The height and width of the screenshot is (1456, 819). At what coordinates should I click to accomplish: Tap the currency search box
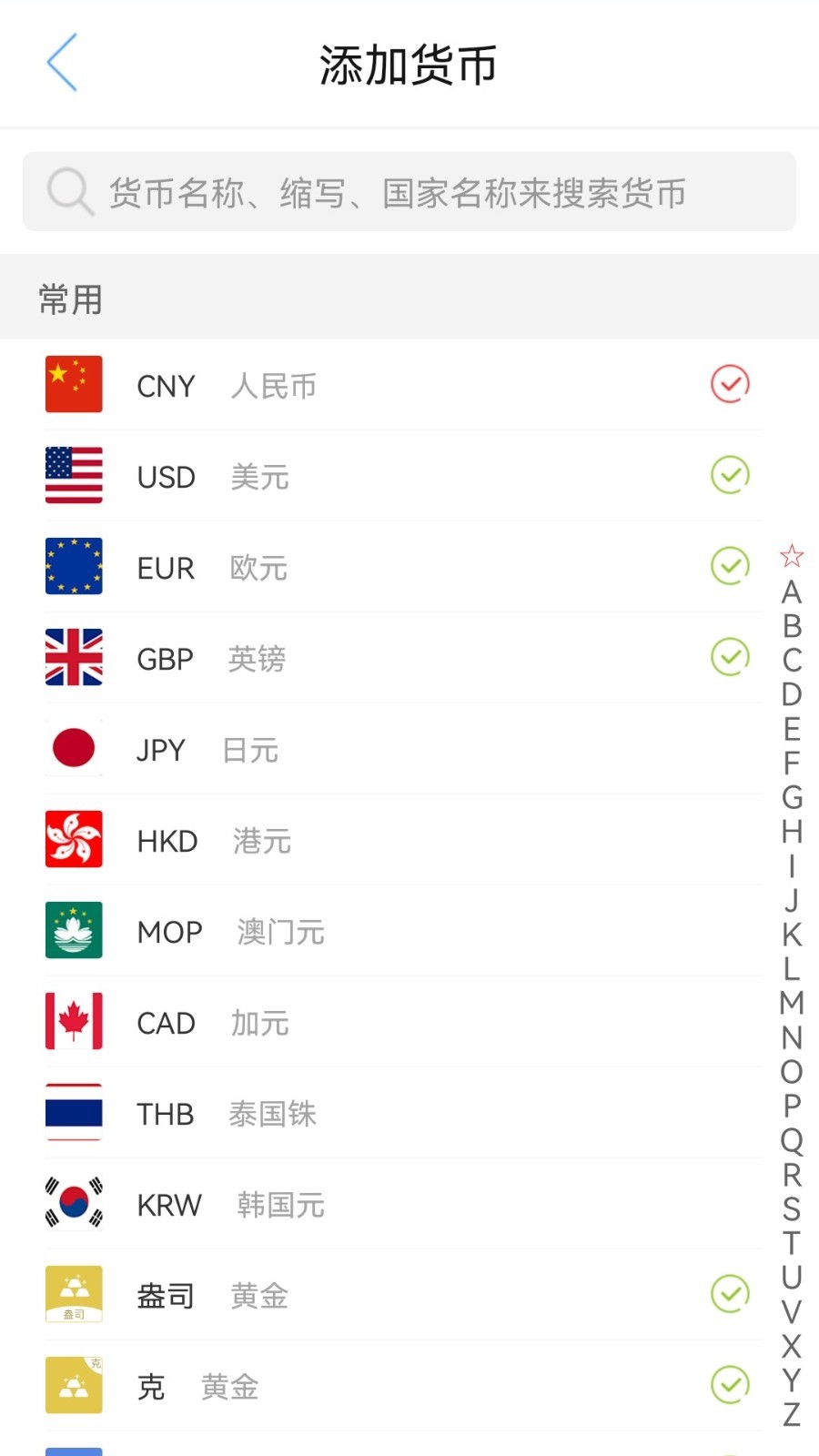tap(409, 192)
